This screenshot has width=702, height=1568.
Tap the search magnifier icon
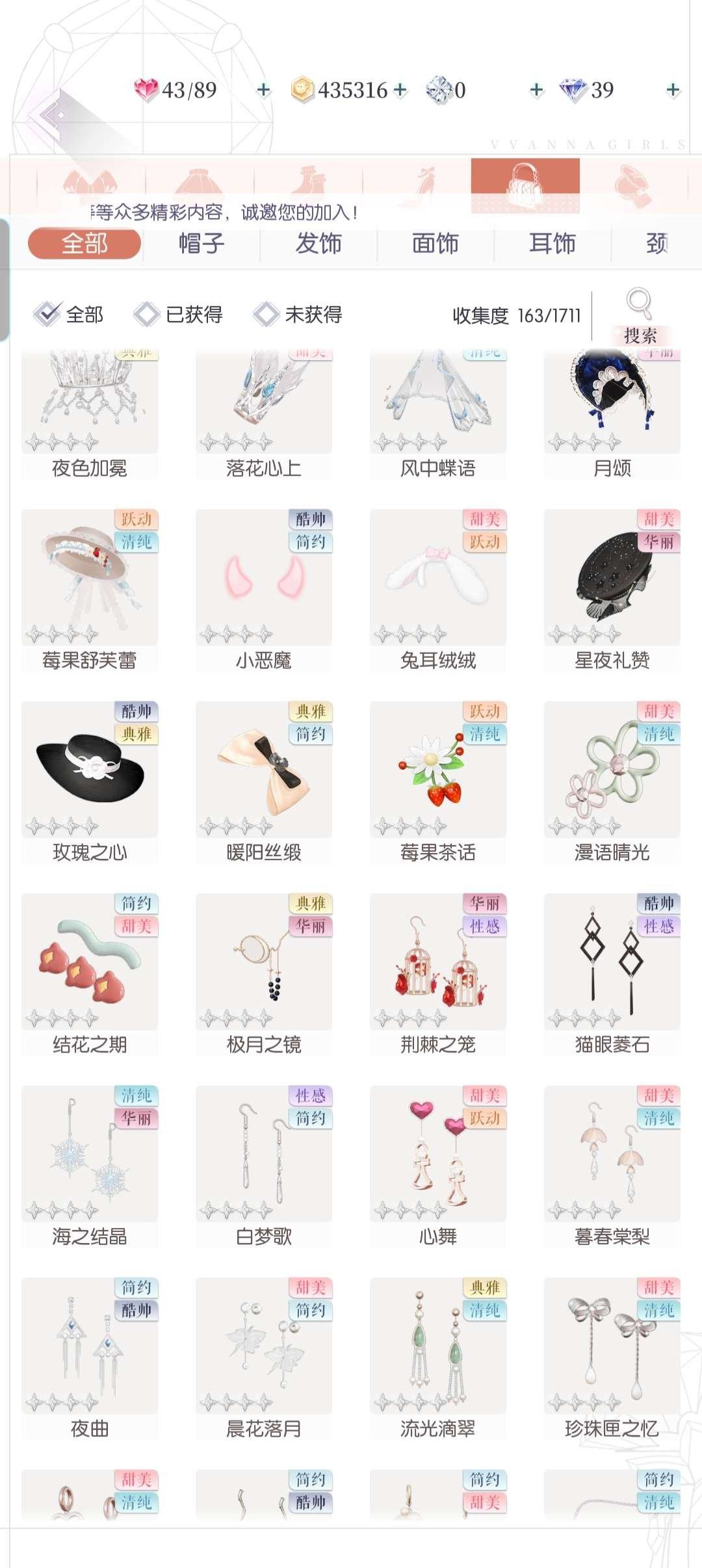(x=640, y=303)
